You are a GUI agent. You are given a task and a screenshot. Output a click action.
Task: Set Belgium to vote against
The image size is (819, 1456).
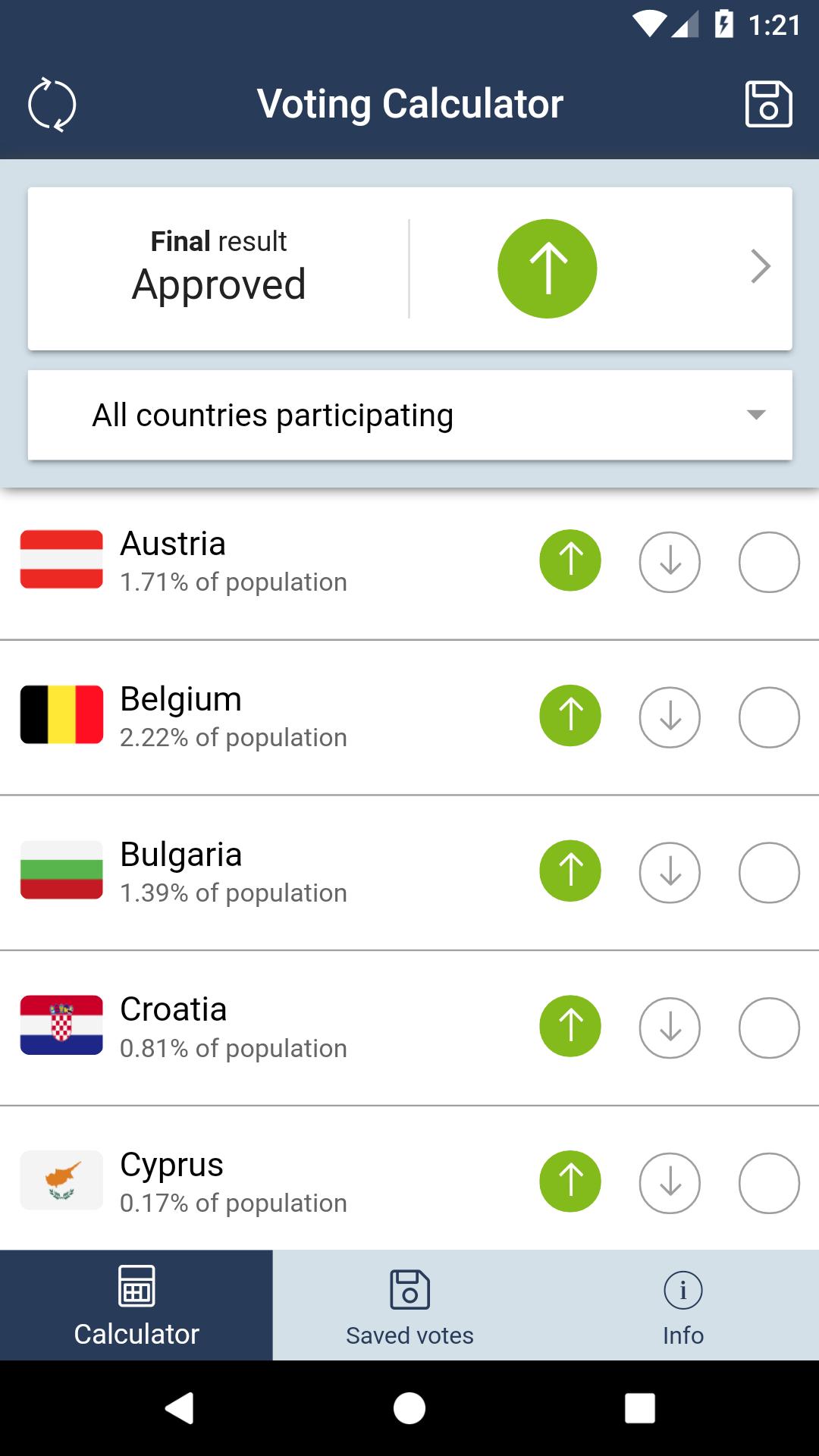tap(670, 717)
